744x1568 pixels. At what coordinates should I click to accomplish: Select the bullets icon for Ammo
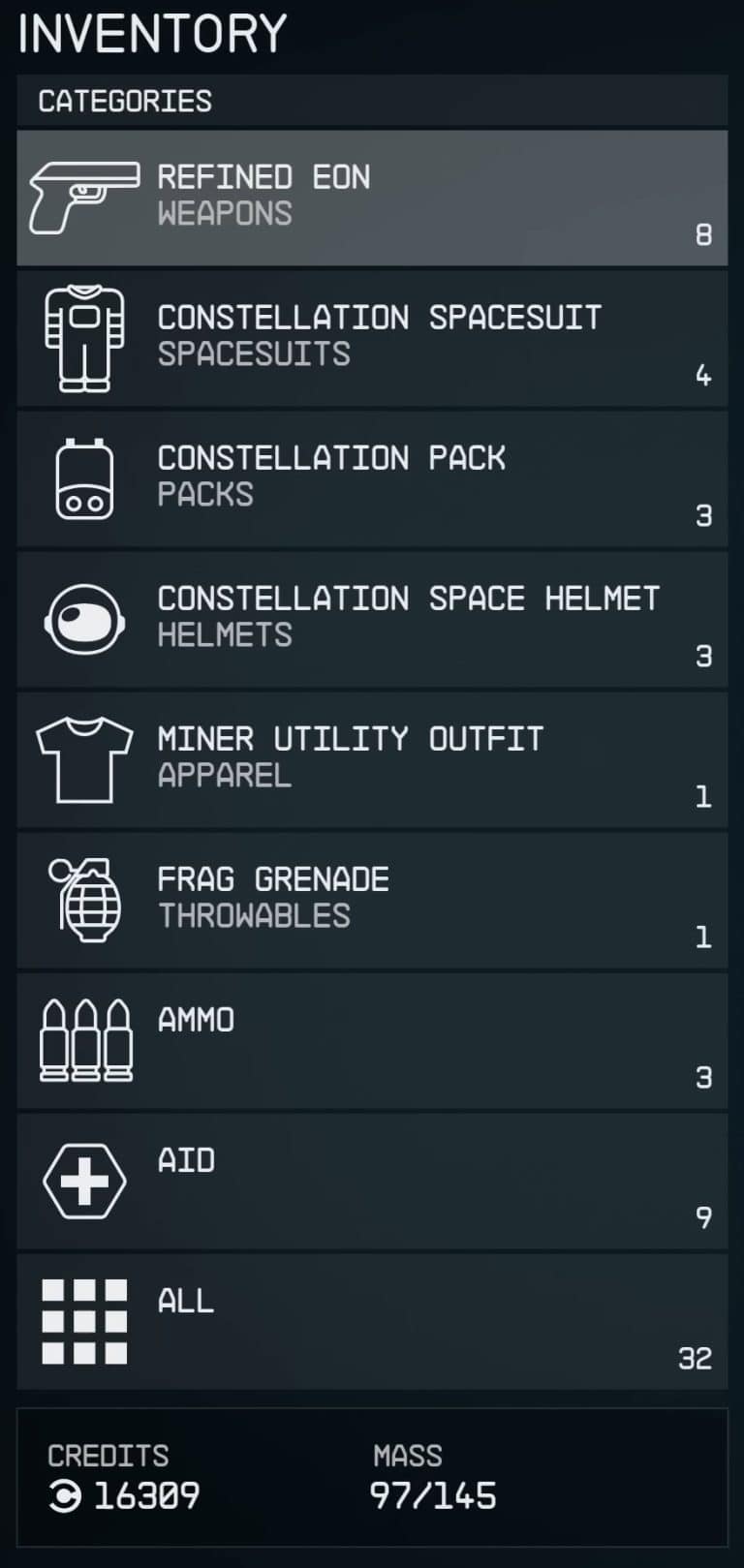(84, 1038)
